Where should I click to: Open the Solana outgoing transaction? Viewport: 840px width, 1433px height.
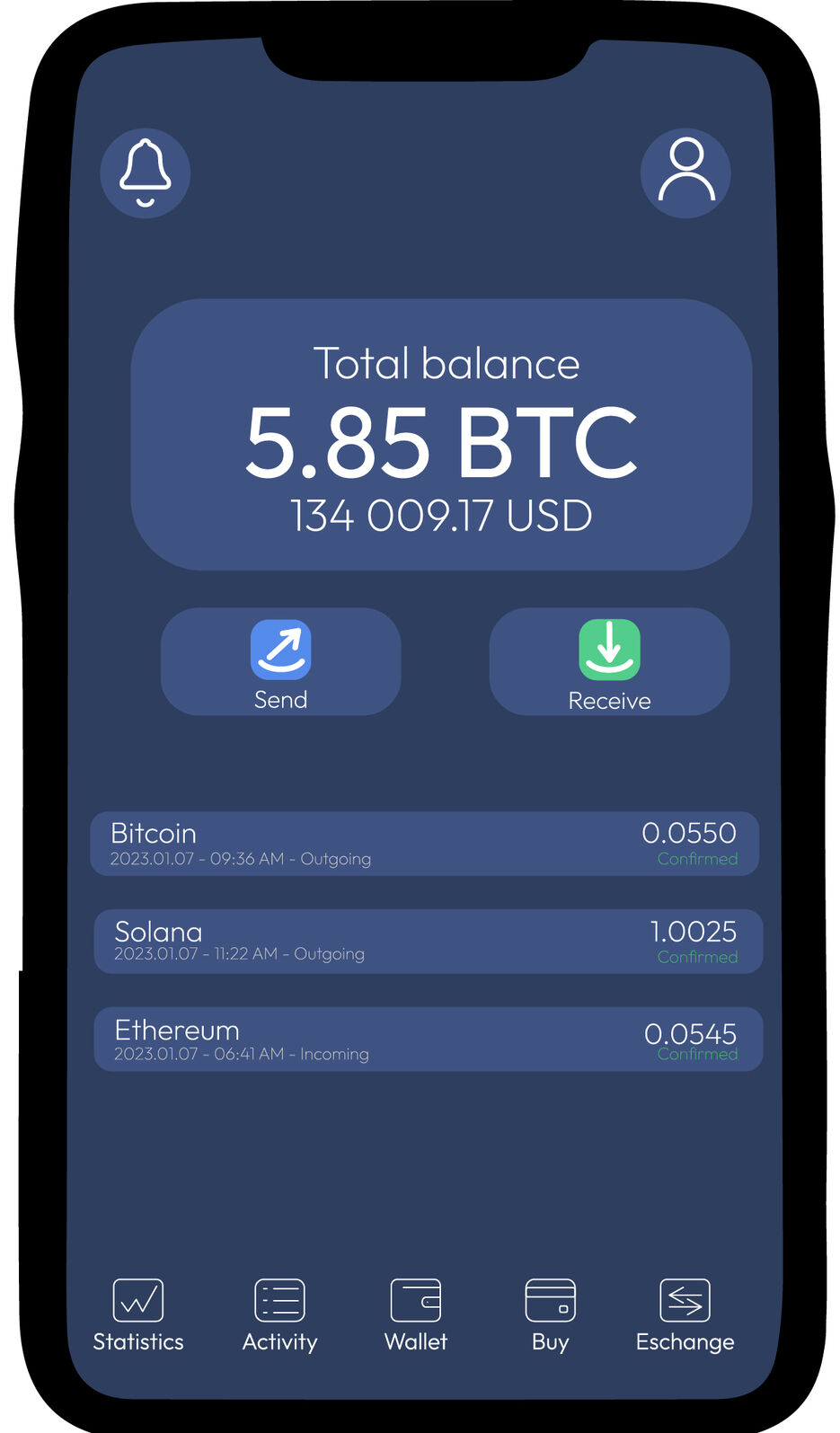click(x=428, y=942)
